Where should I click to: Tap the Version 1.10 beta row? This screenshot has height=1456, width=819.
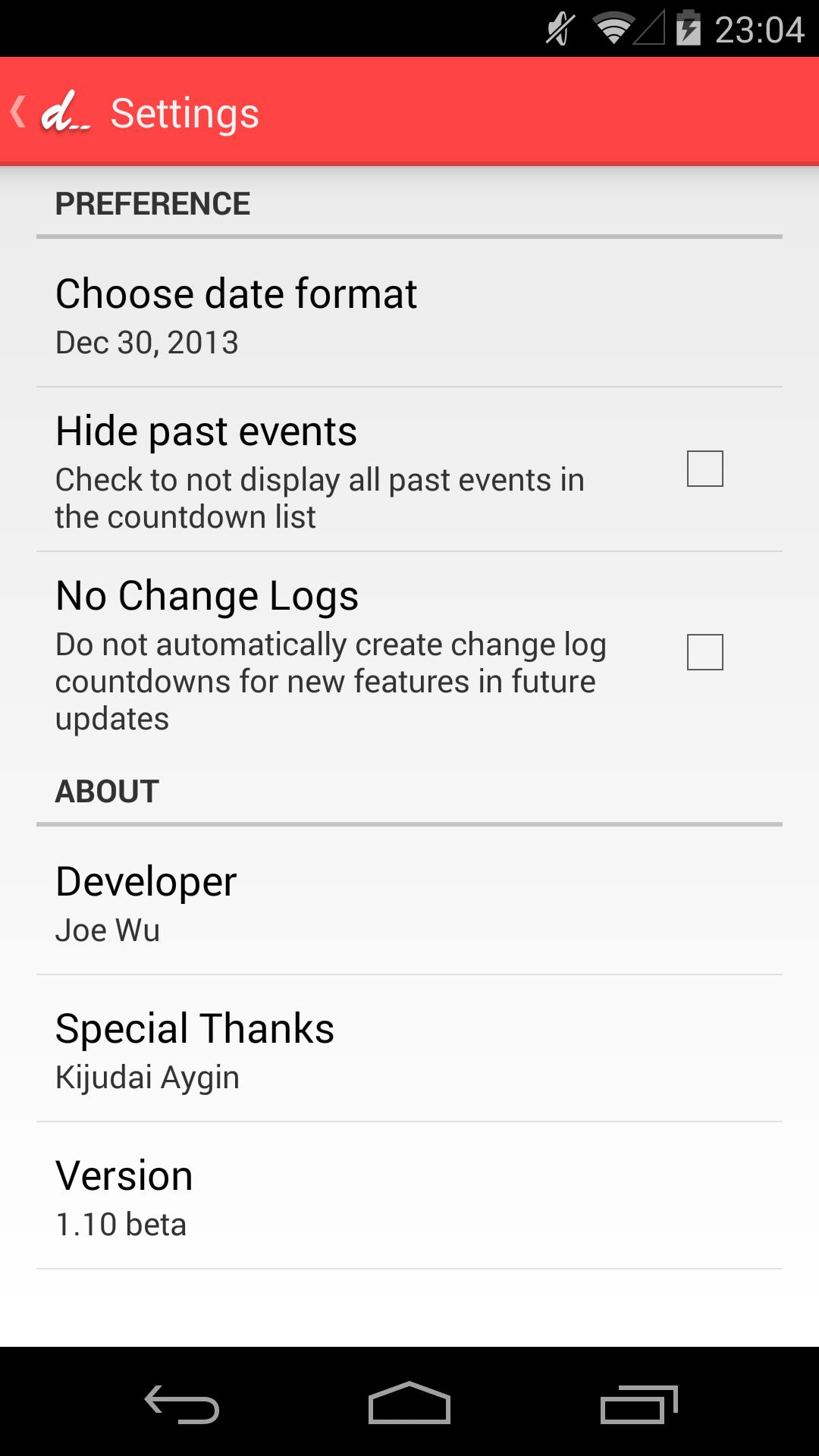409,1197
